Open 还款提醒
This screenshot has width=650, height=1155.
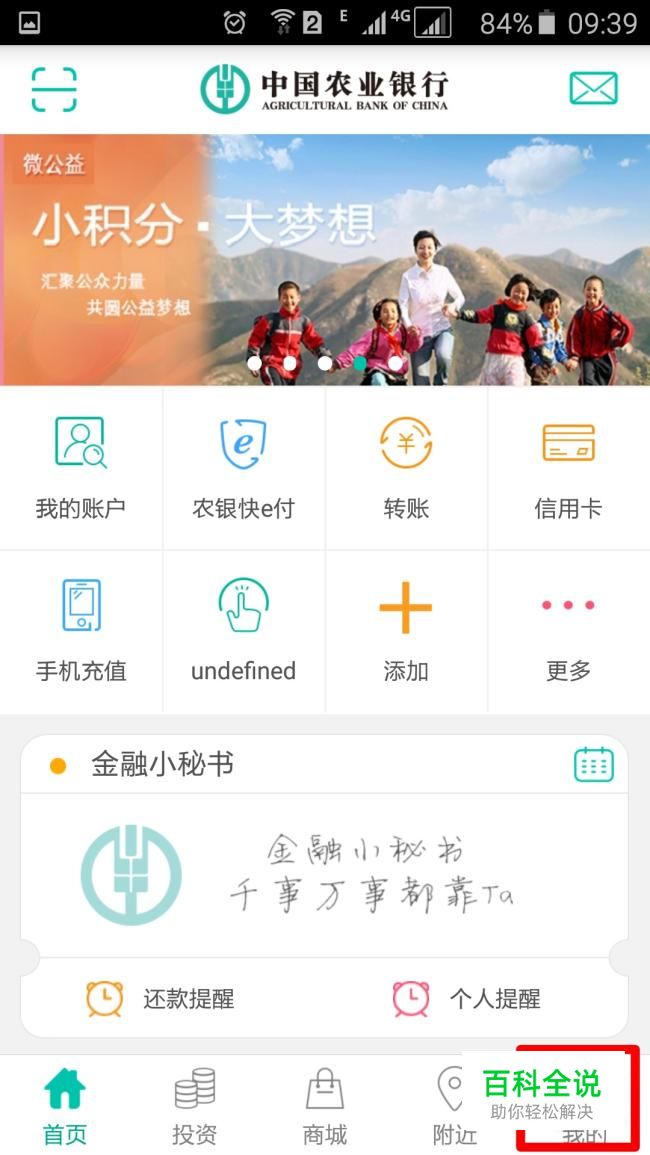[160, 998]
